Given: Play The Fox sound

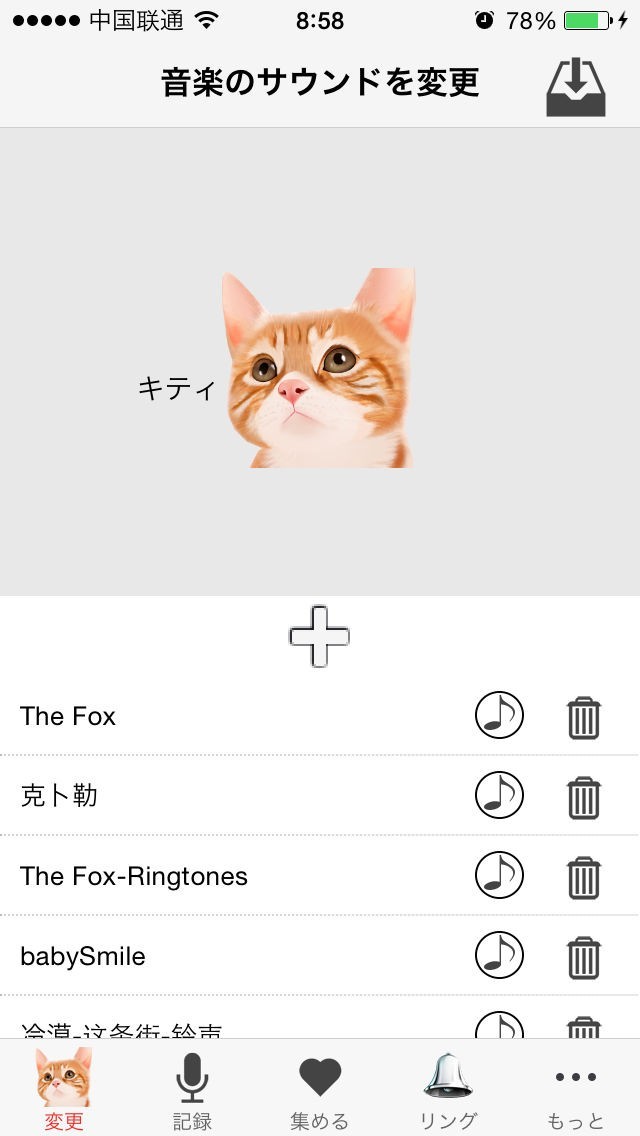Looking at the screenshot, I should [499, 716].
